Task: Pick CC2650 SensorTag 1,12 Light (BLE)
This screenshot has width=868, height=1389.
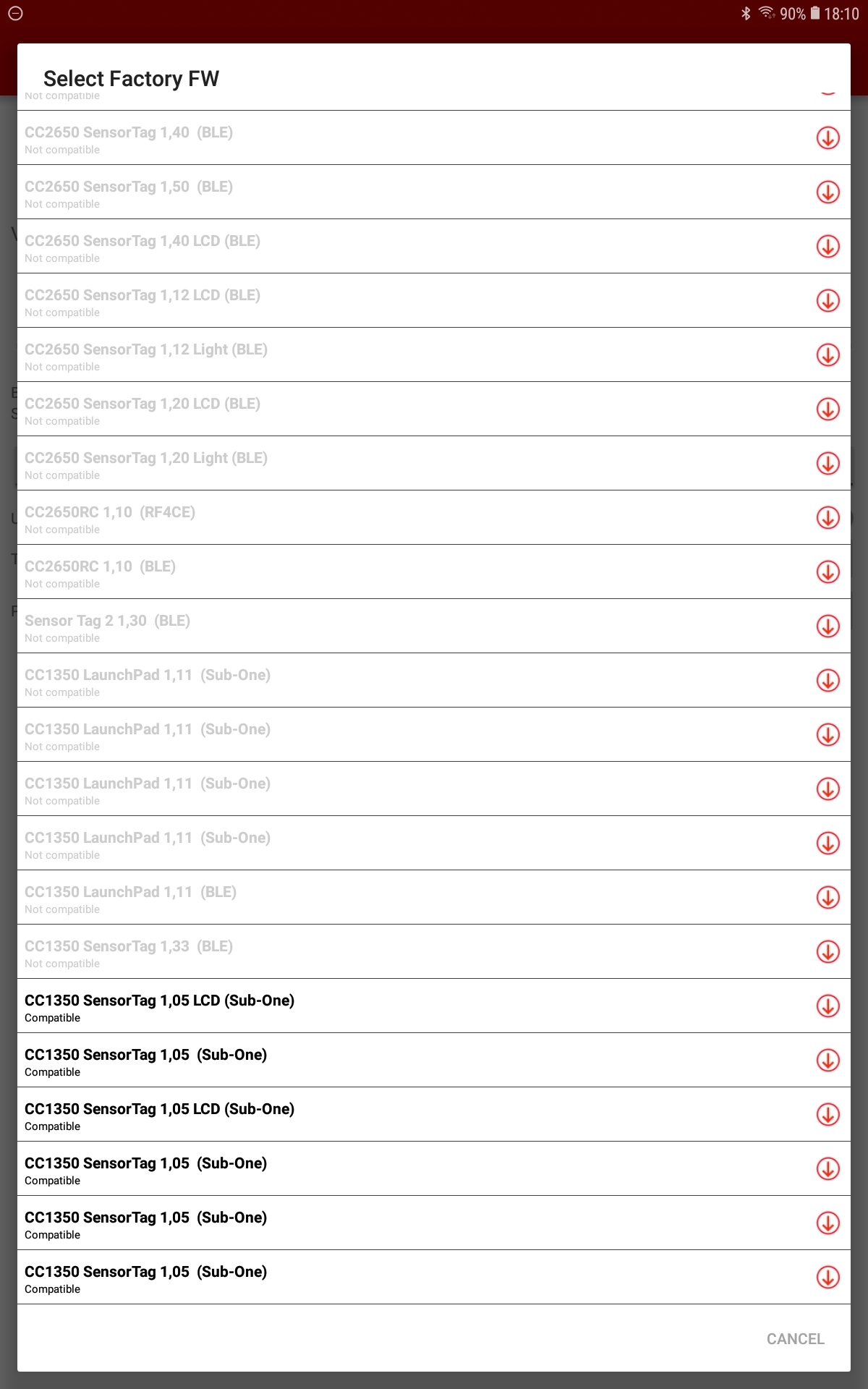Action: (434, 354)
